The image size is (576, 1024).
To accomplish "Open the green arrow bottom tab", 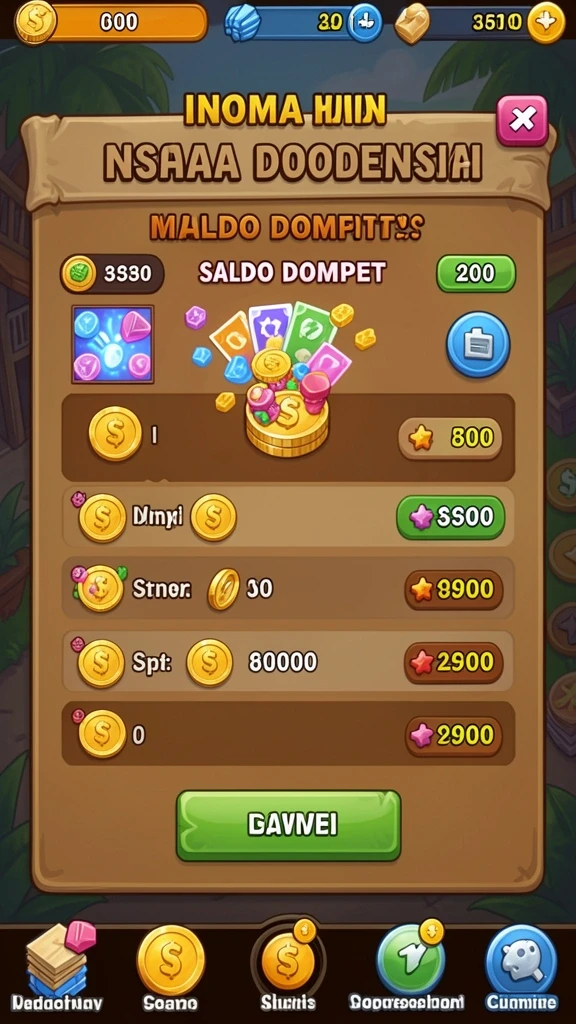I will [406, 967].
